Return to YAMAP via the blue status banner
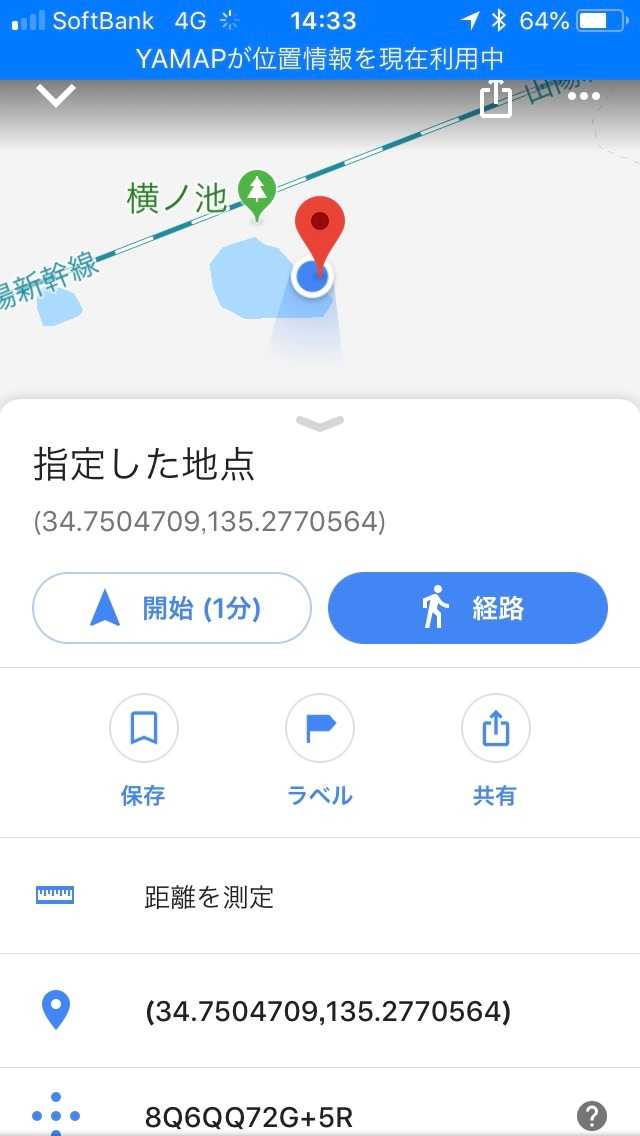 click(x=320, y=58)
